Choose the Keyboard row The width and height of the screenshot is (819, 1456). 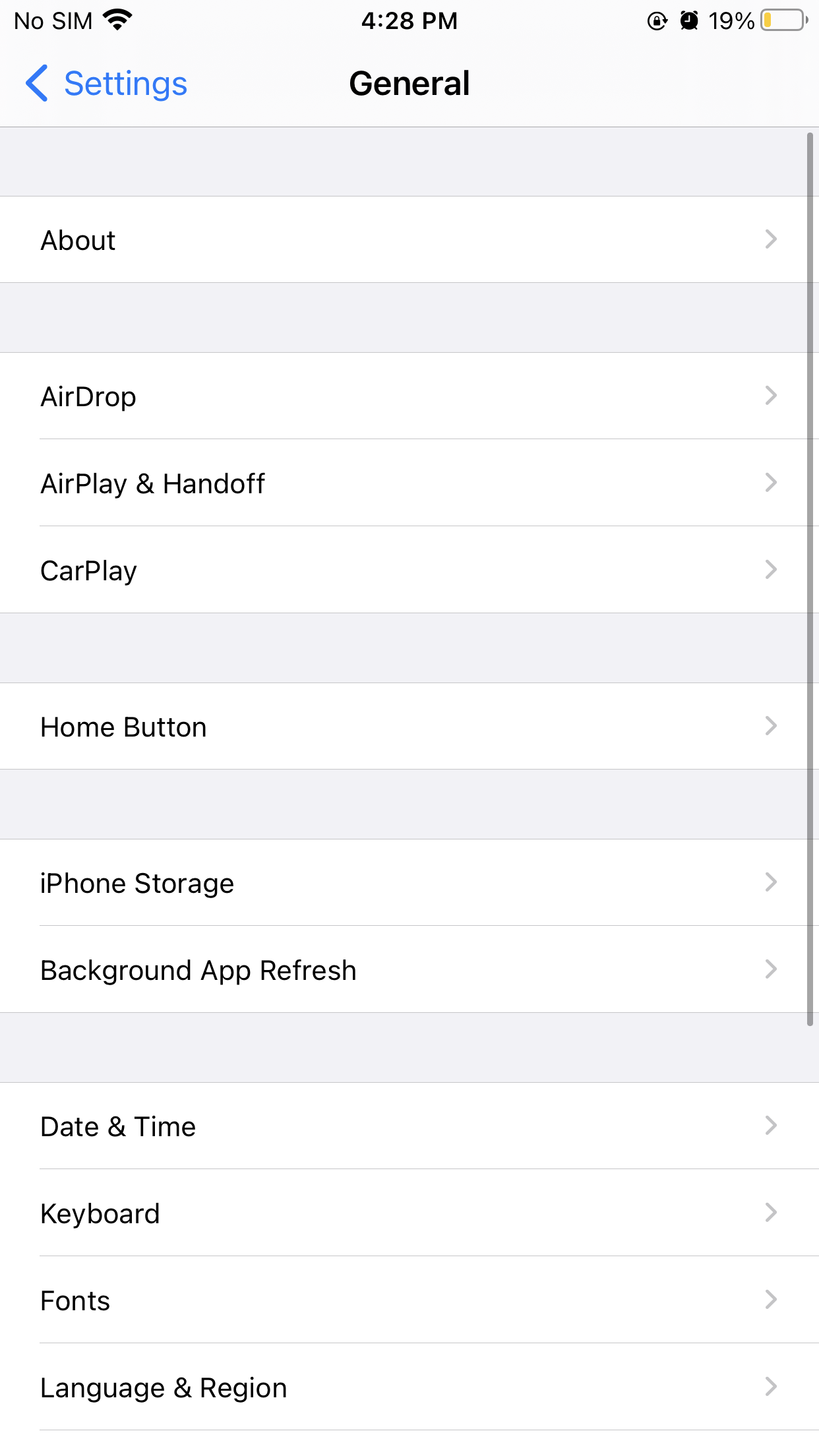pos(409,1213)
